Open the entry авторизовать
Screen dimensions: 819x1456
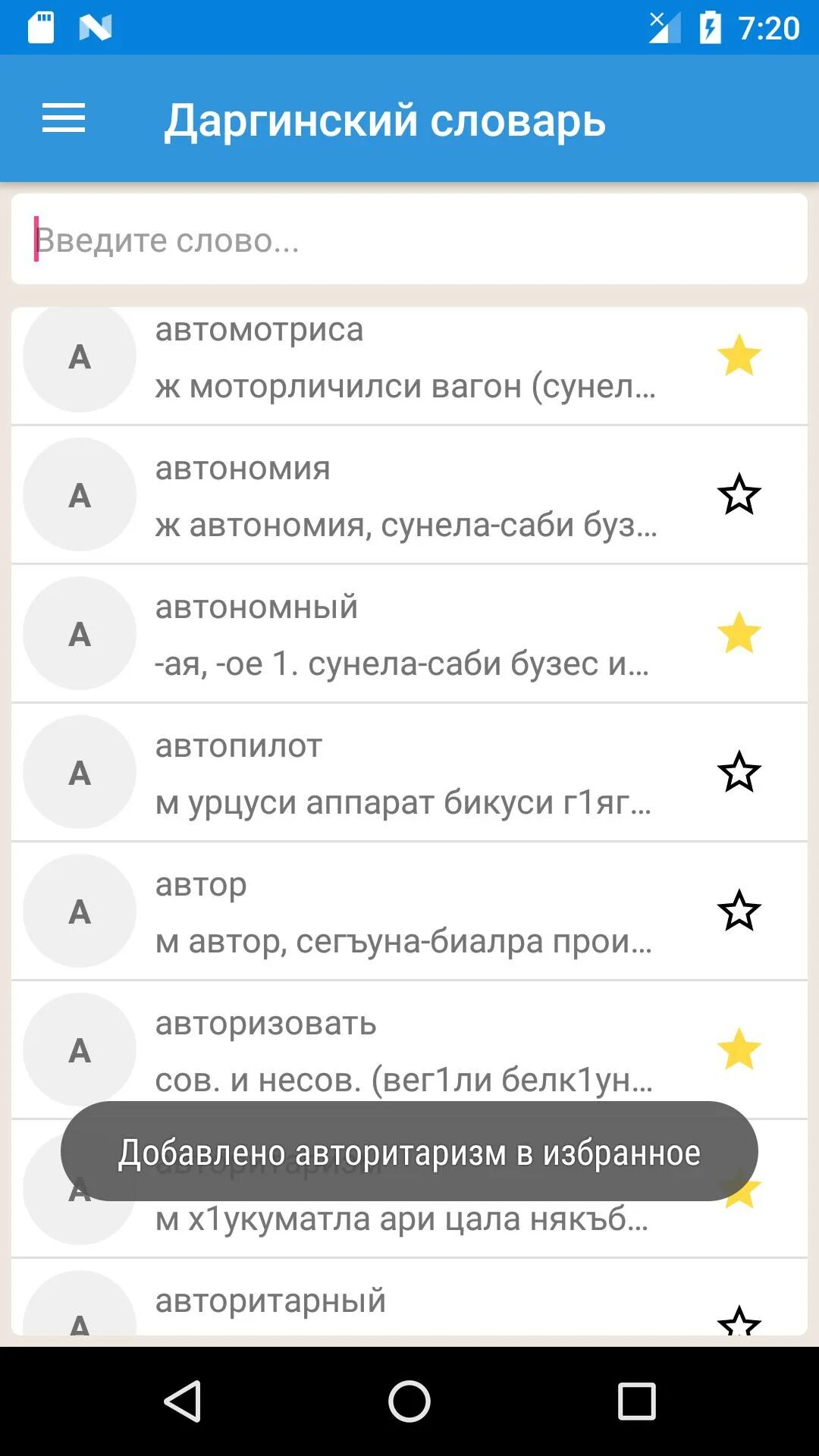click(x=406, y=1051)
